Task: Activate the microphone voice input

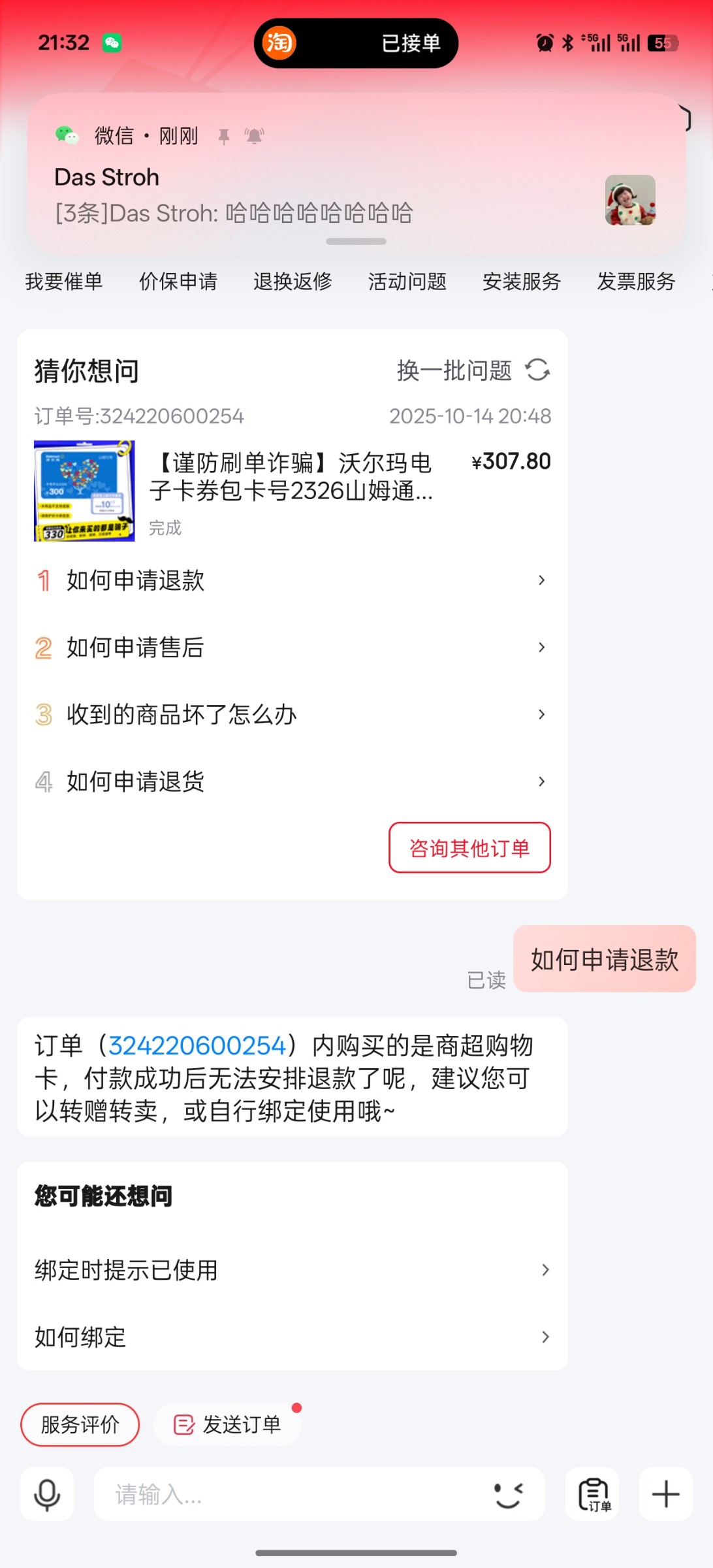Action: [x=47, y=1494]
